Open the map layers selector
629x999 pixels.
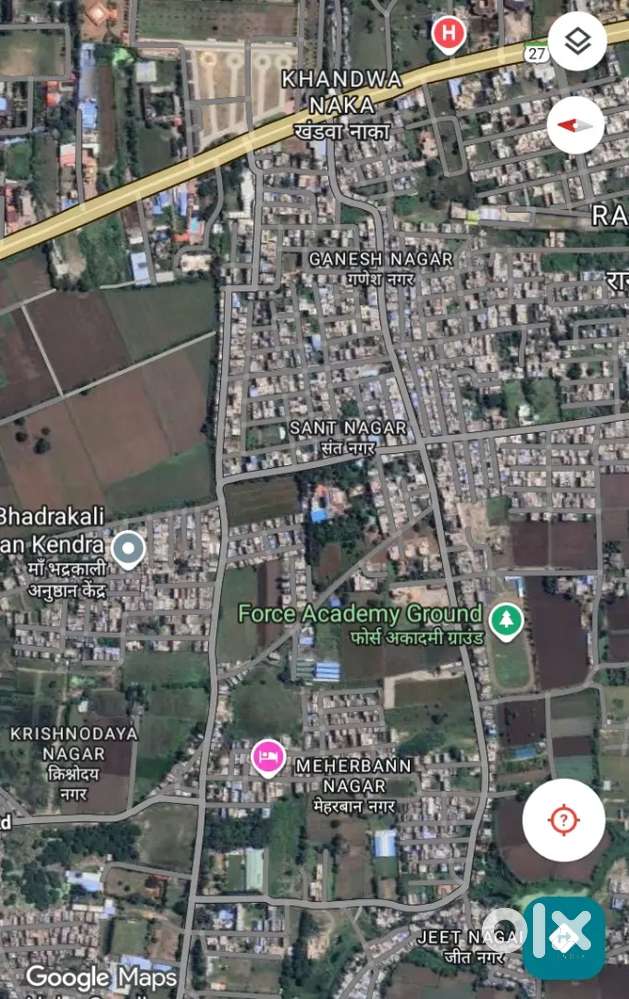point(577,41)
